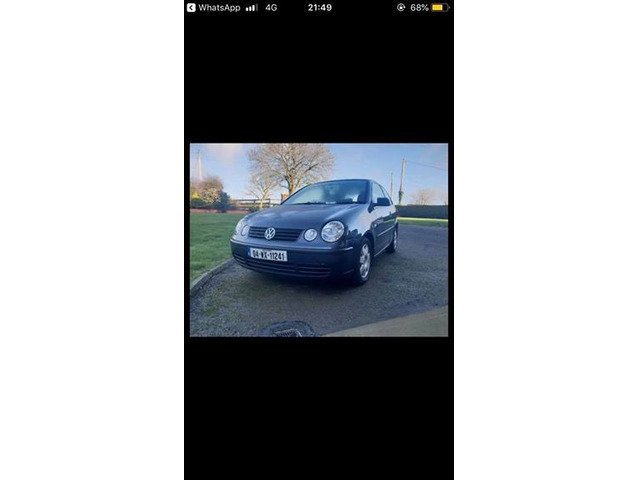Return to WhatsApp via the status bar back link
Image resolution: width=640 pixels, height=480 pixels.
213,7
